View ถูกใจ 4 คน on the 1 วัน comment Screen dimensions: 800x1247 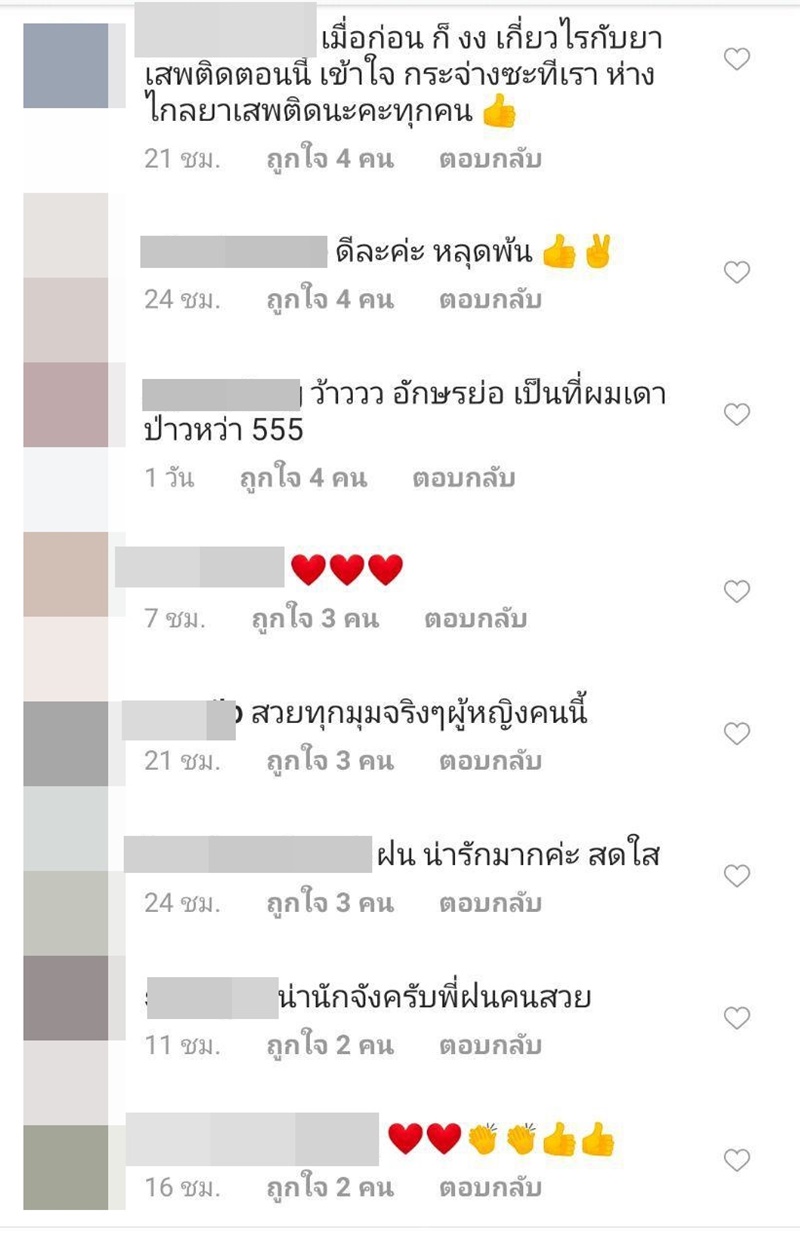[303, 478]
